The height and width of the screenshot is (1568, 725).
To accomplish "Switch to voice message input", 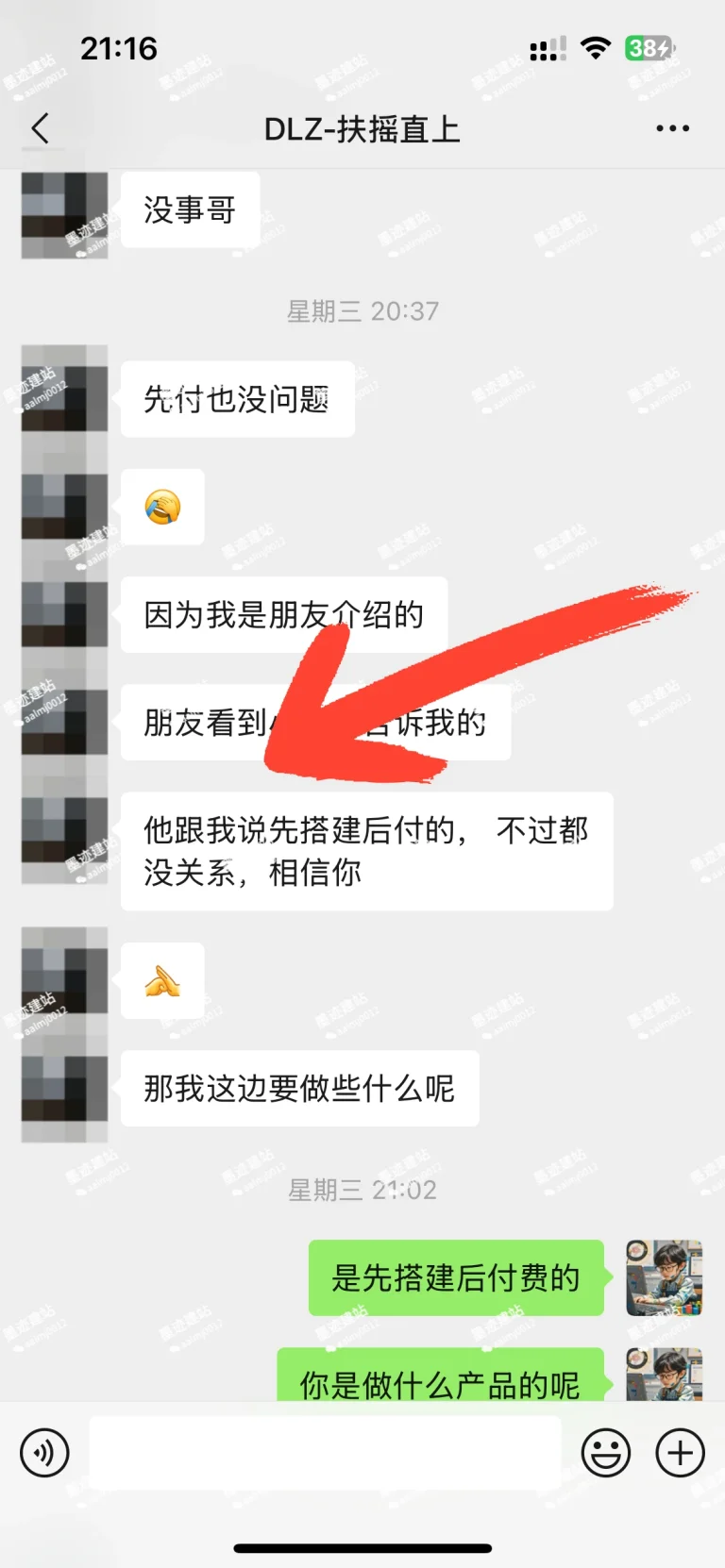I will (x=44, y=1453).
